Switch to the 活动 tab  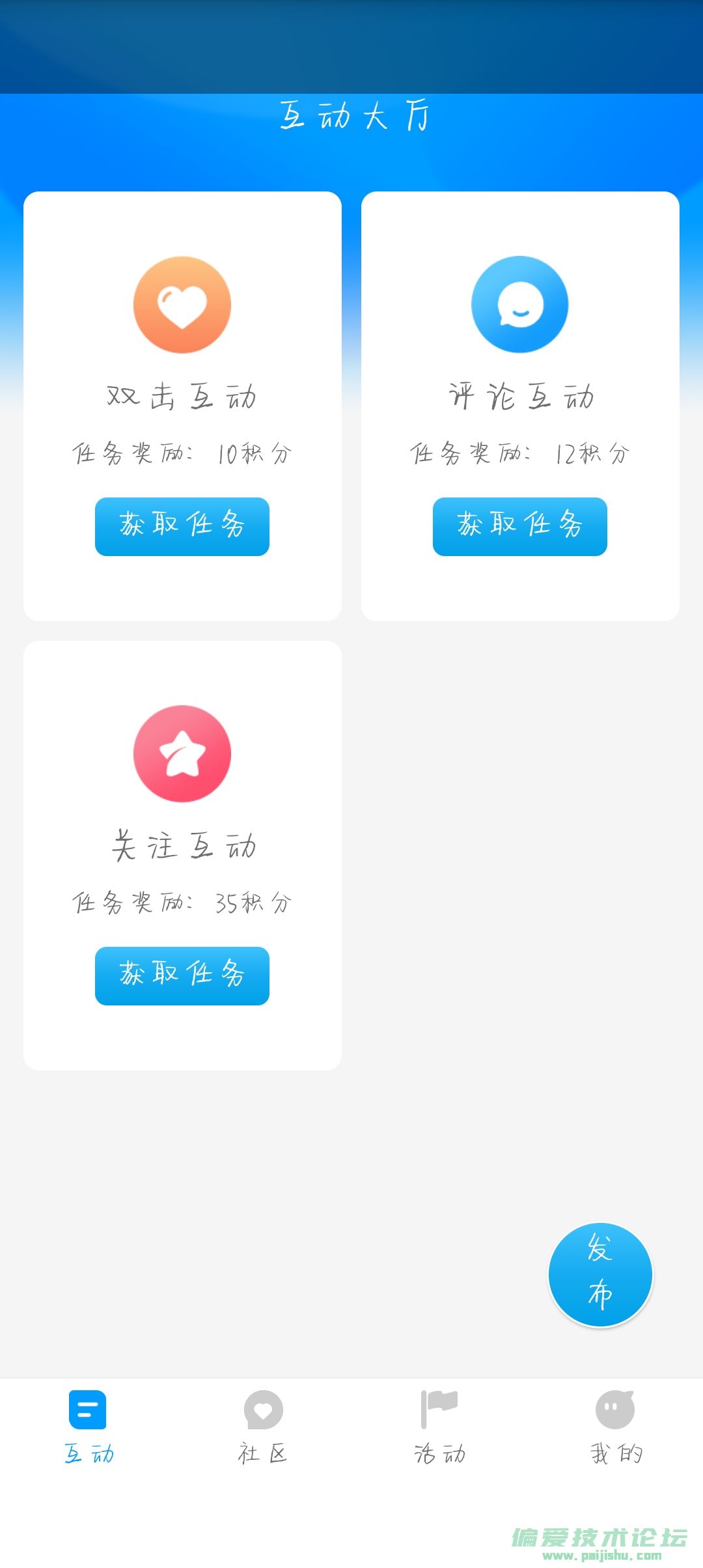[439, 1452]
